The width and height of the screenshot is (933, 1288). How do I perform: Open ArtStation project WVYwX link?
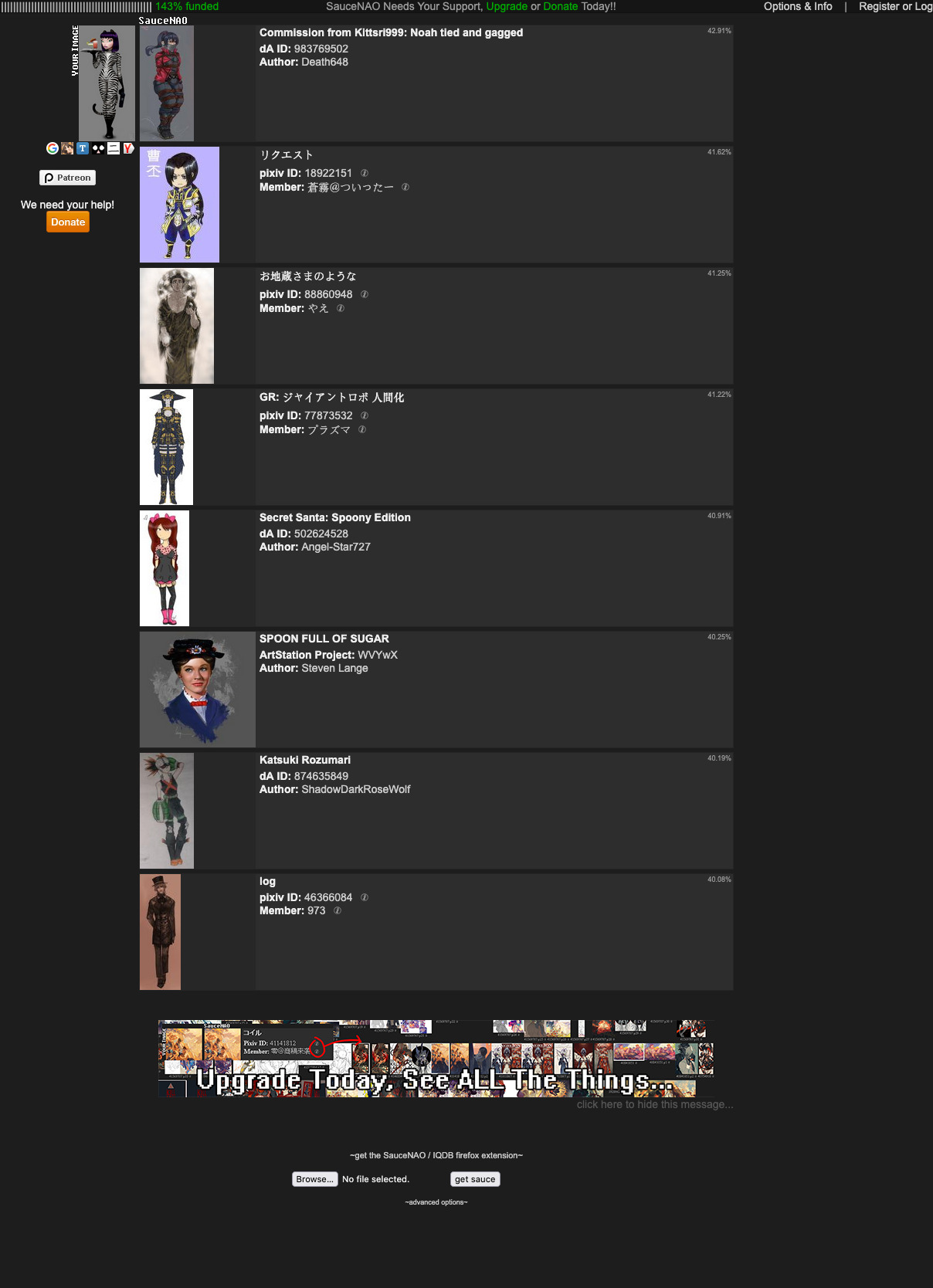pos(378,655)
